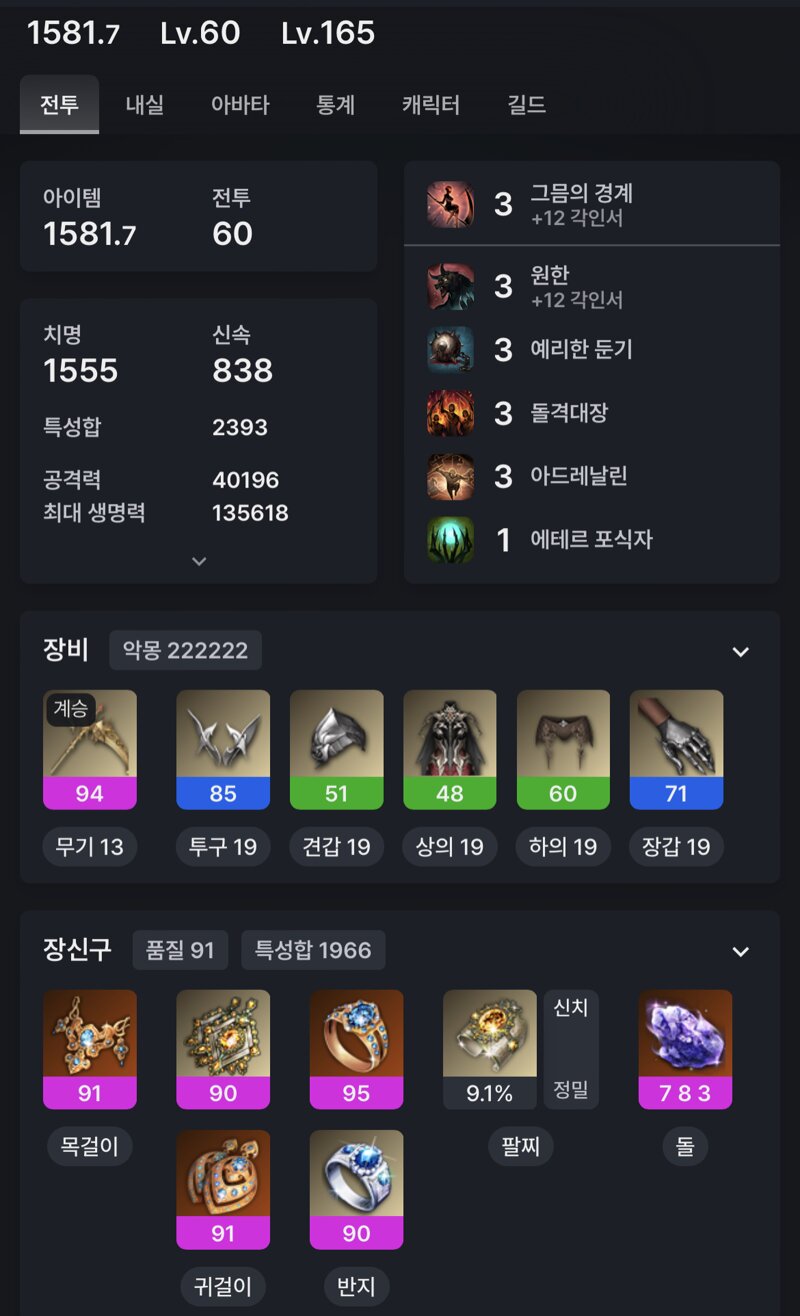View the 팔찌 bracelet item

click(x=490, y=1049)
